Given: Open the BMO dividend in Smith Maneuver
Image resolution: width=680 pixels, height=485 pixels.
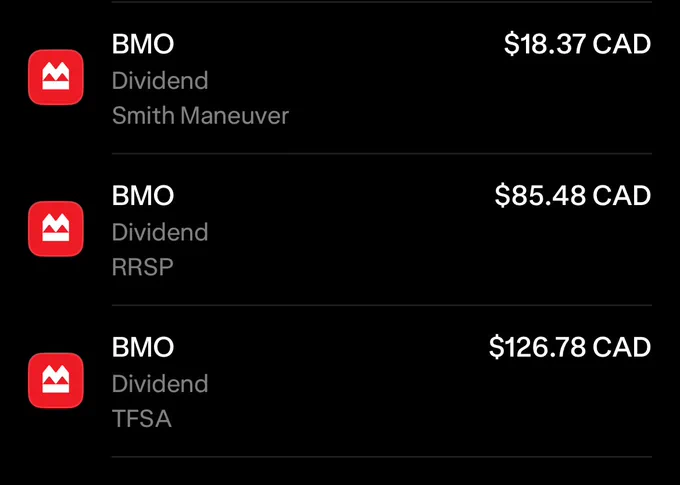Looking at the screenshot, I should point(340,78).
